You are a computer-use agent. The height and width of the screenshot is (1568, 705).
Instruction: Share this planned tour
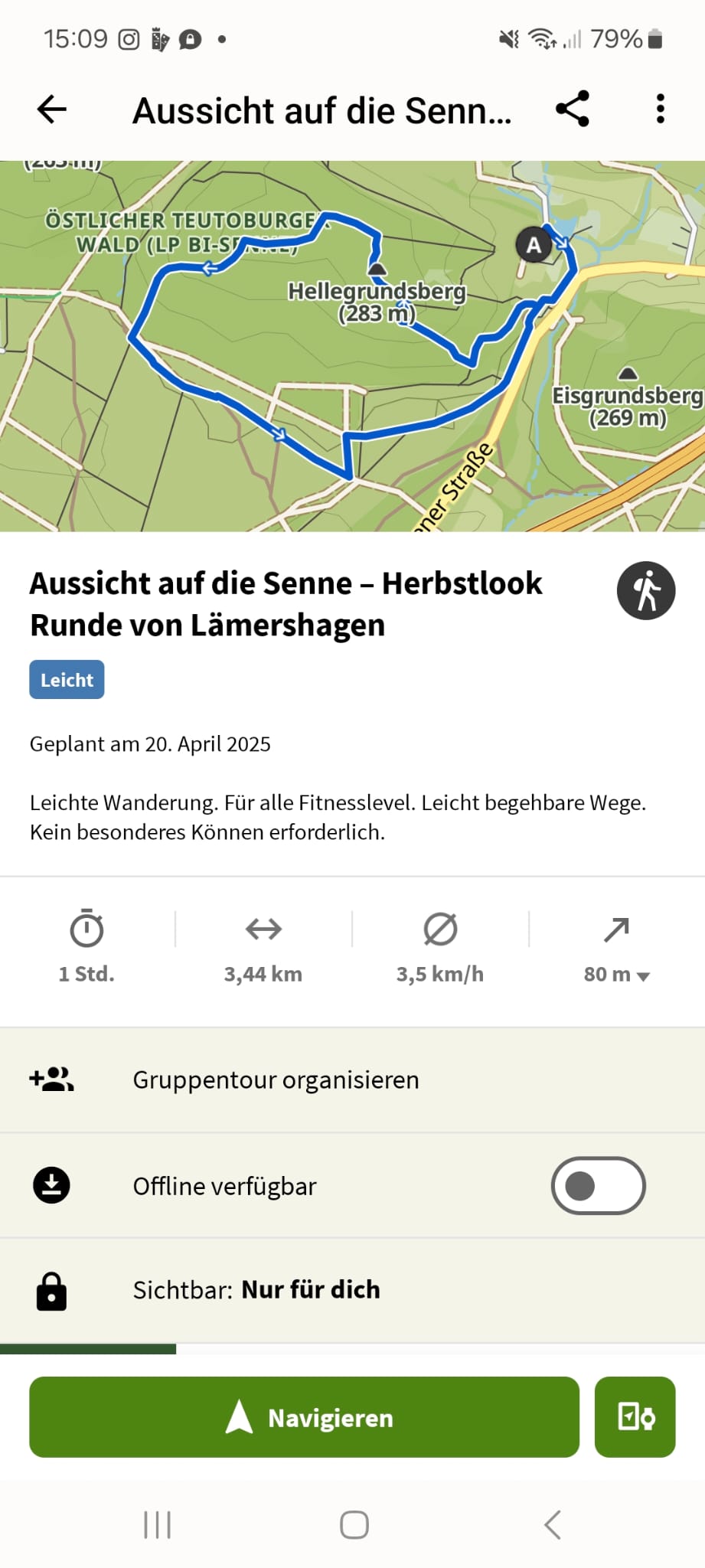pos(573,109)
